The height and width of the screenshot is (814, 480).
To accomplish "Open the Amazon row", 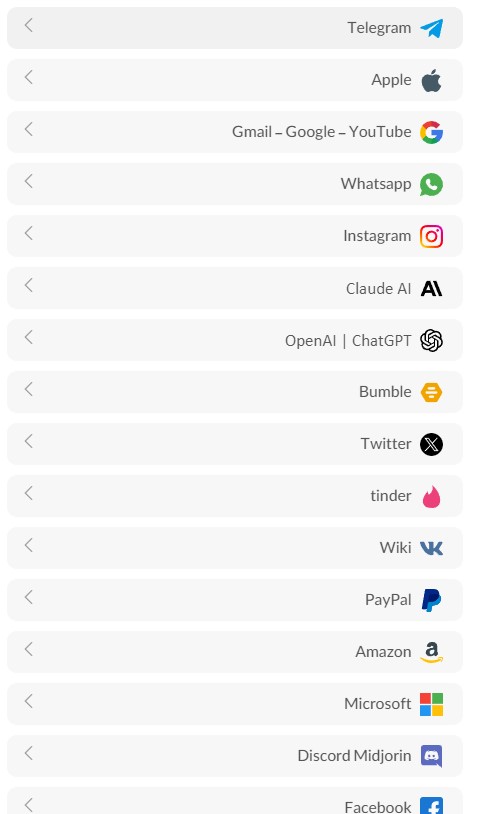I will coord(235,652).
